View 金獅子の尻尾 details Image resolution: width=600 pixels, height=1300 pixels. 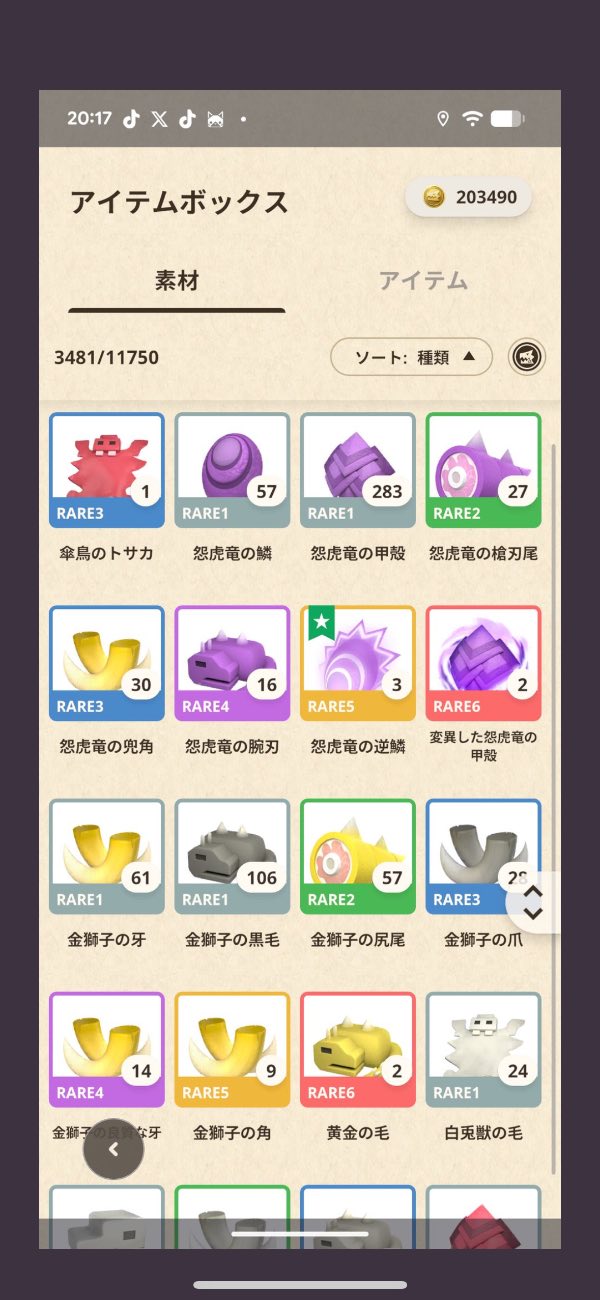[x=358, y=856]
